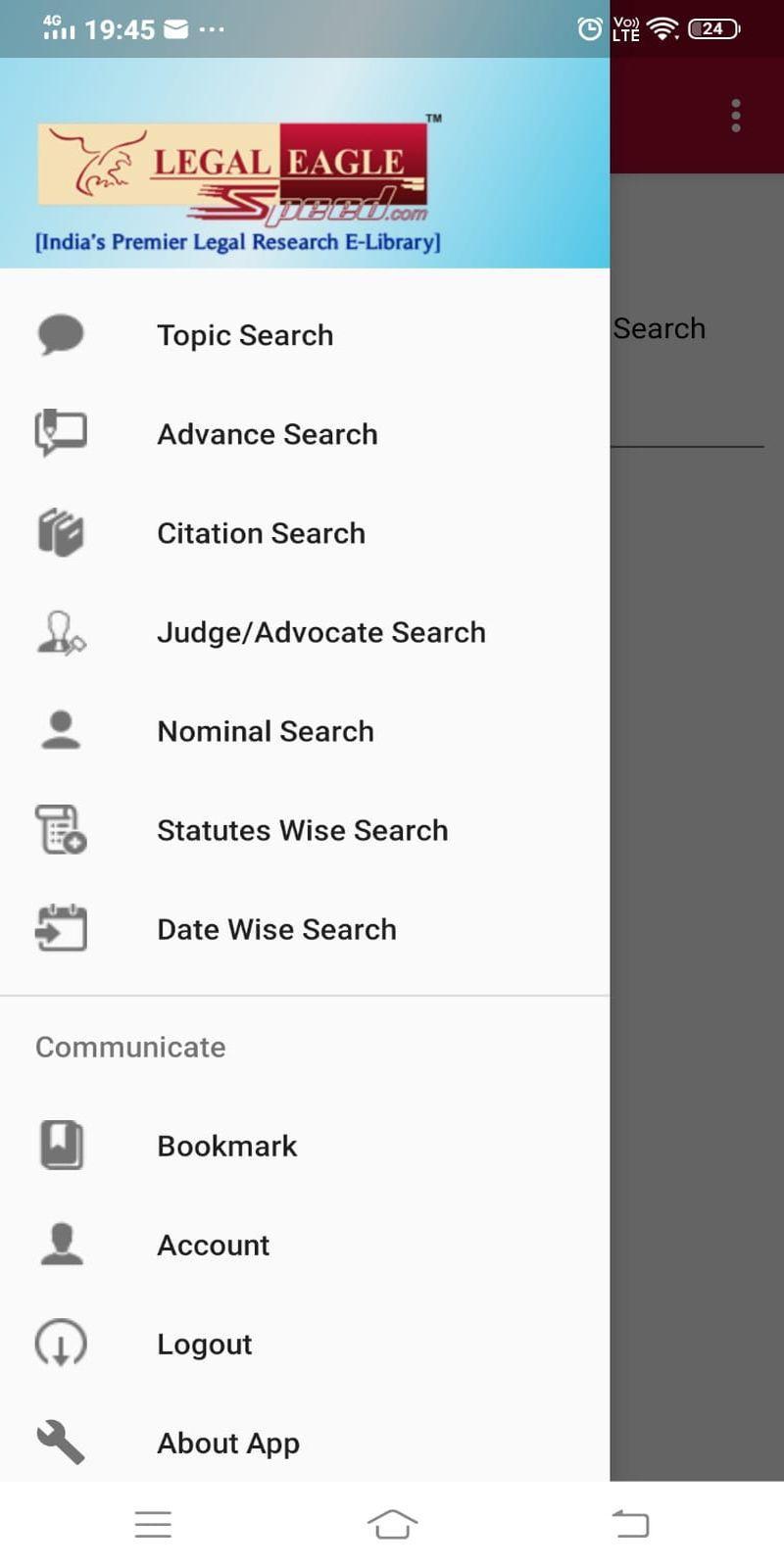Image resolution: width=784 pixels, height=1568 pixels.
Task: Open About App
Action: [x=227, y=1443]
